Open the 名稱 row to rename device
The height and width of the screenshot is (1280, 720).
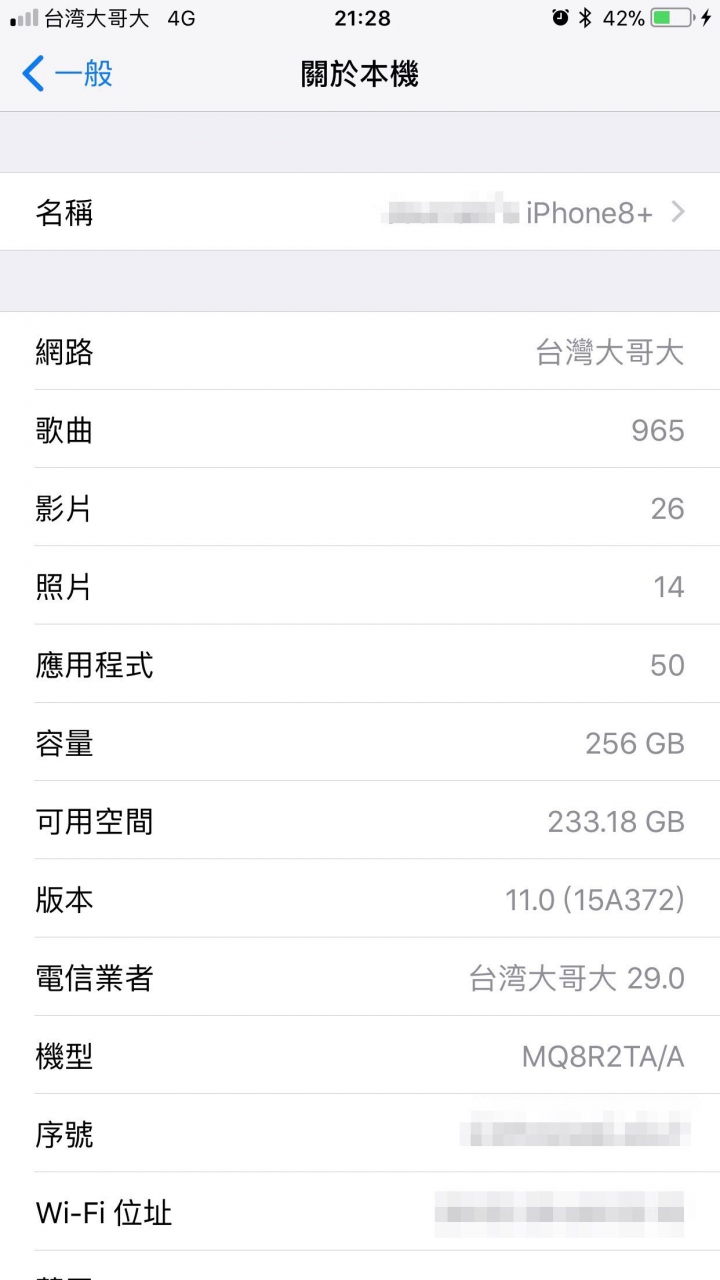pyautogui.click(x=360, y=212)
